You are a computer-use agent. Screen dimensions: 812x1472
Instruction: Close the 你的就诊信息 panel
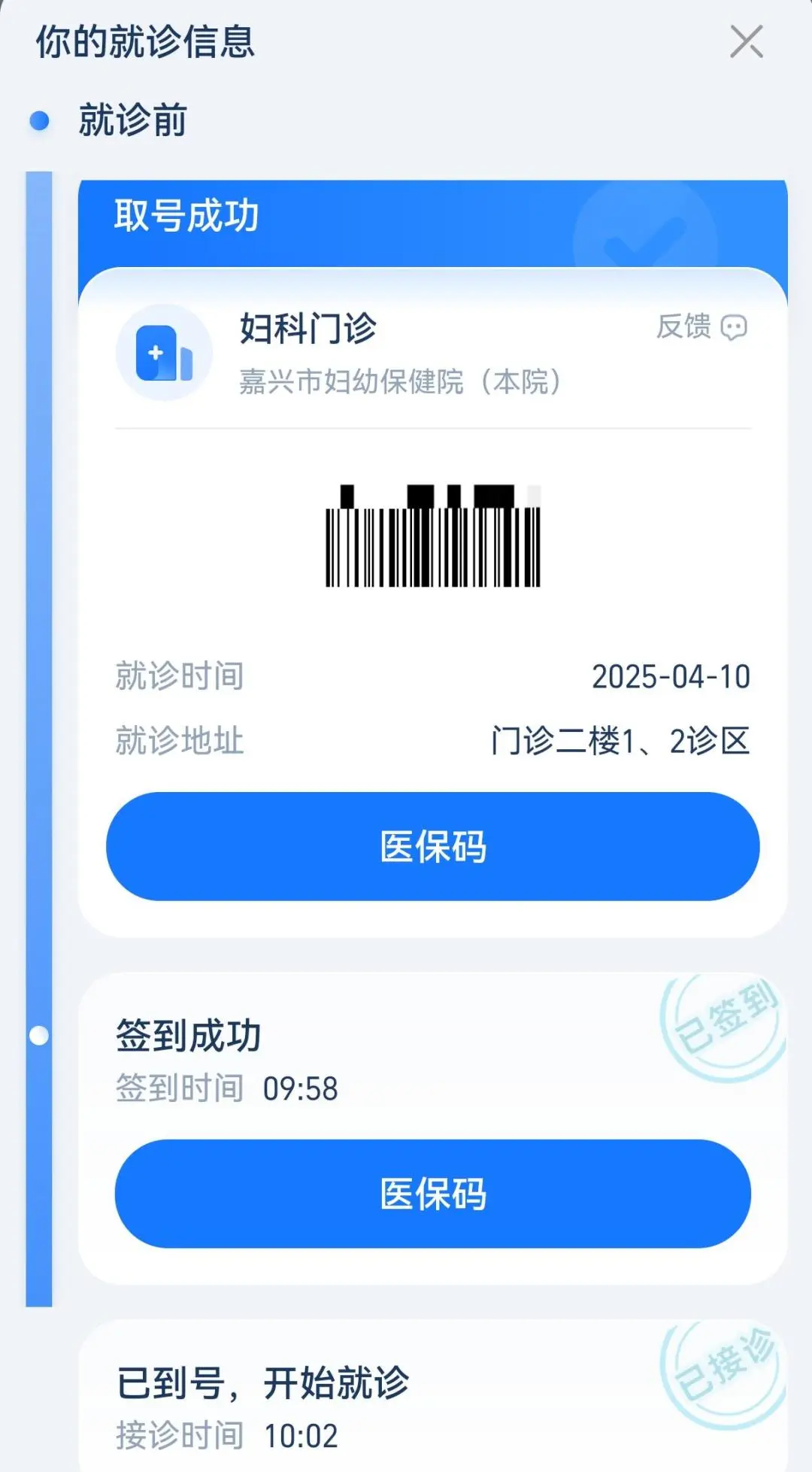coord(746,41)
